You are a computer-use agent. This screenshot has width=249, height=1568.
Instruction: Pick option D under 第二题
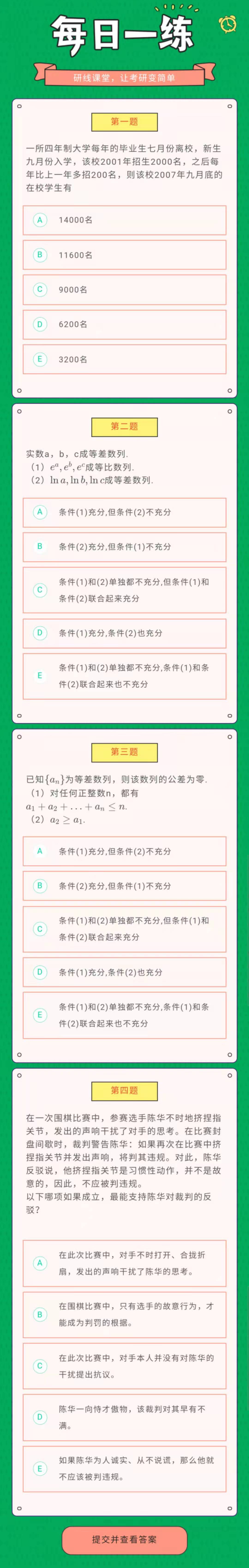click(x=125, y=633)
